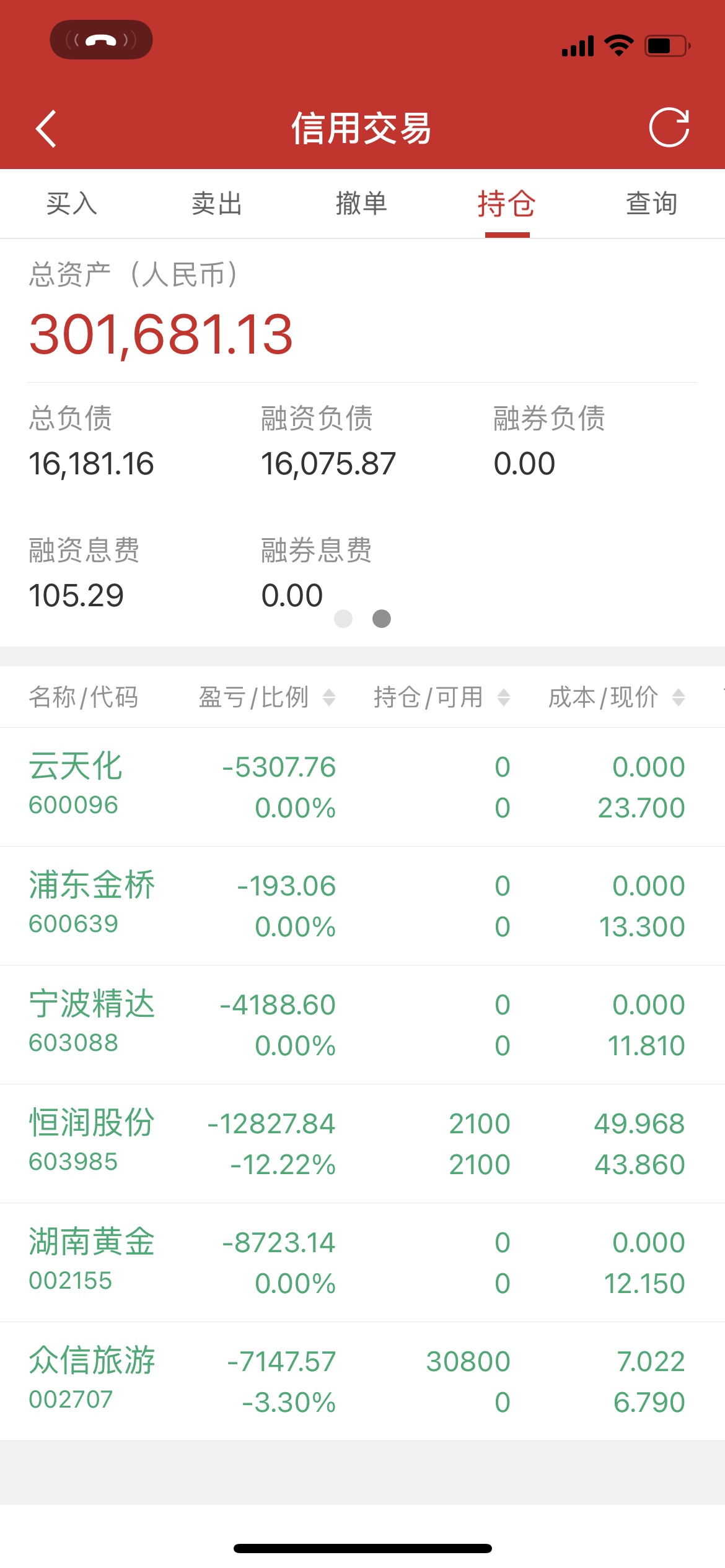
Task: Open the 云天化 600096 holding
Action: coord(362,787)
